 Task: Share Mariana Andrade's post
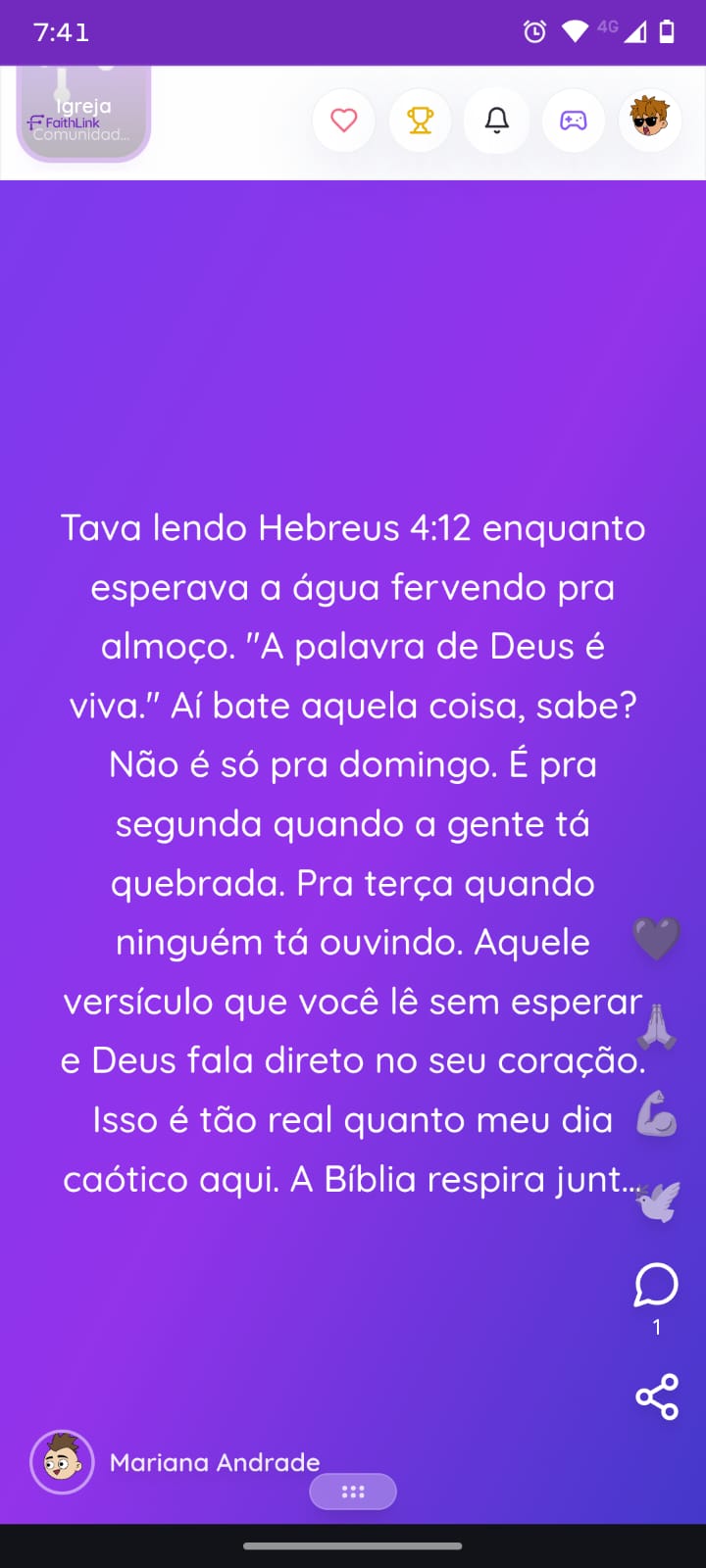pyautogui.click(x=656, y=1396)
